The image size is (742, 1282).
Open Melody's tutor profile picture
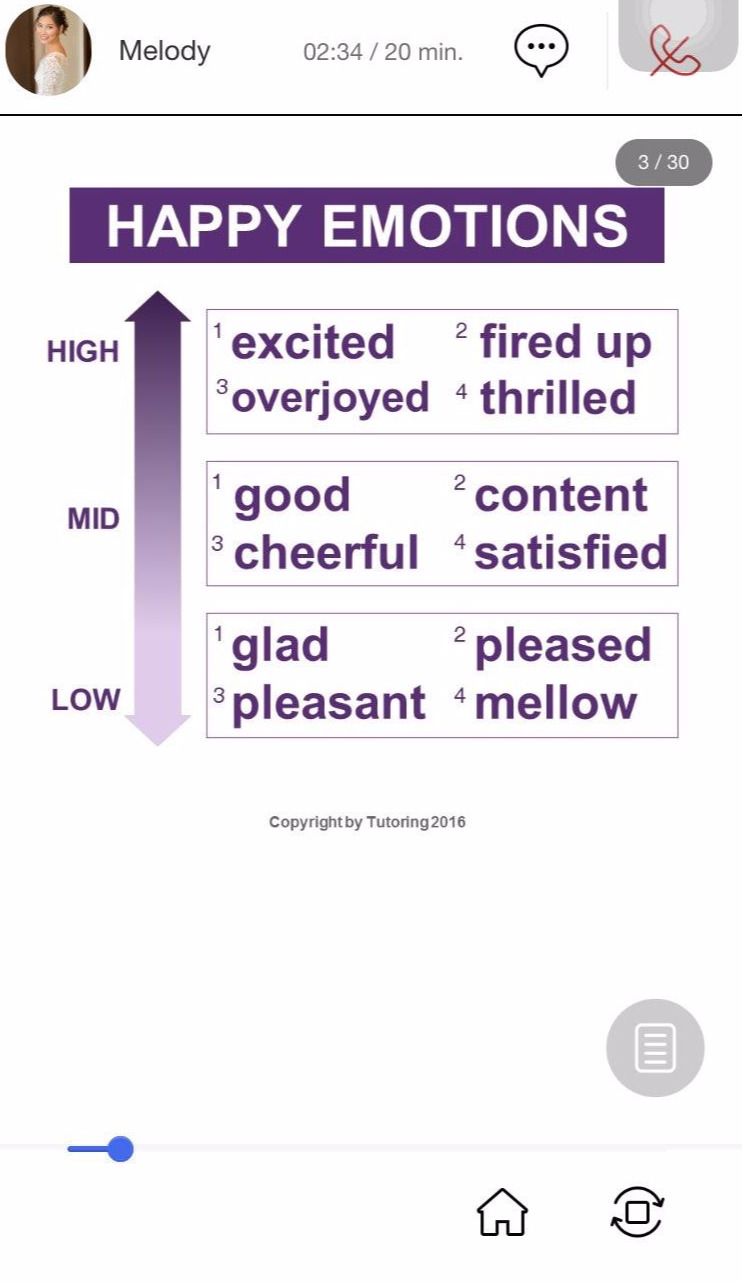click(49, 49)
